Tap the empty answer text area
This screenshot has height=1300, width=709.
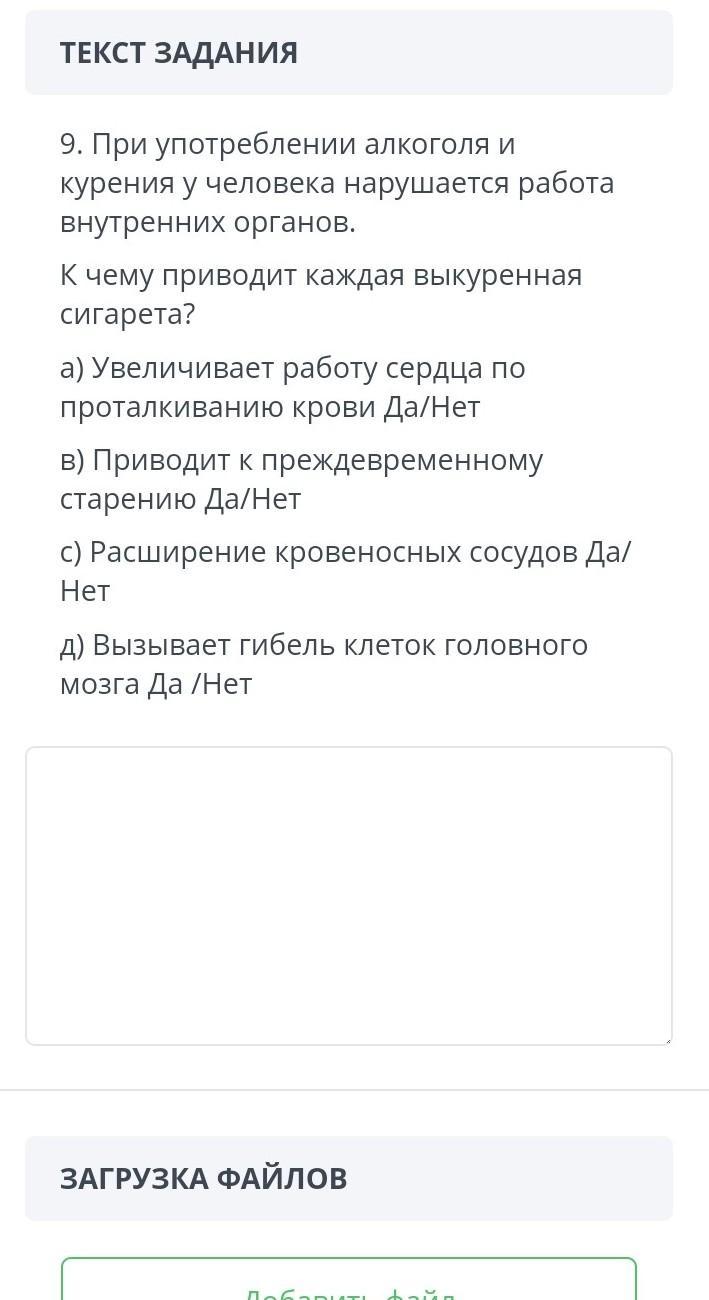(348, 895)
